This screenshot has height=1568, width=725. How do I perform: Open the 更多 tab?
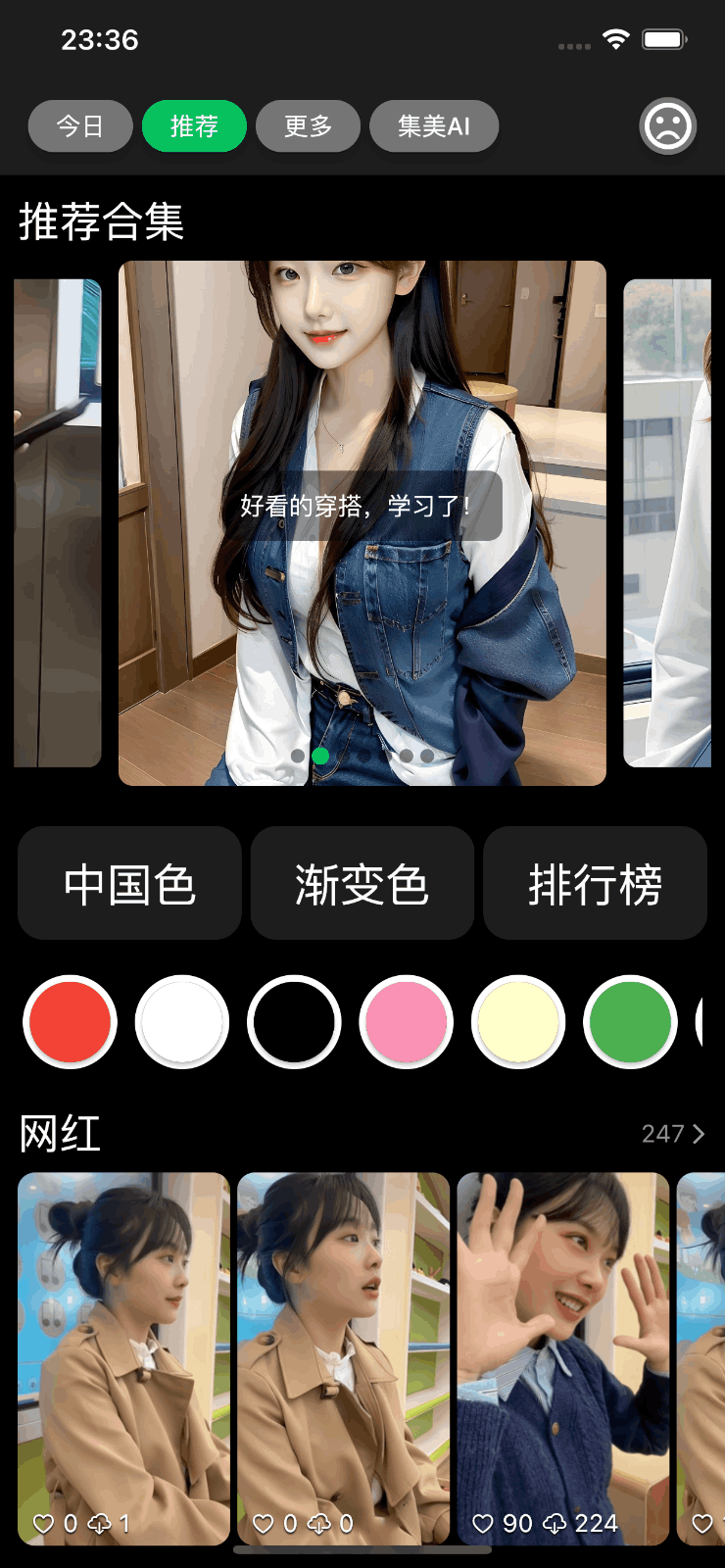[x=308, y=126]
